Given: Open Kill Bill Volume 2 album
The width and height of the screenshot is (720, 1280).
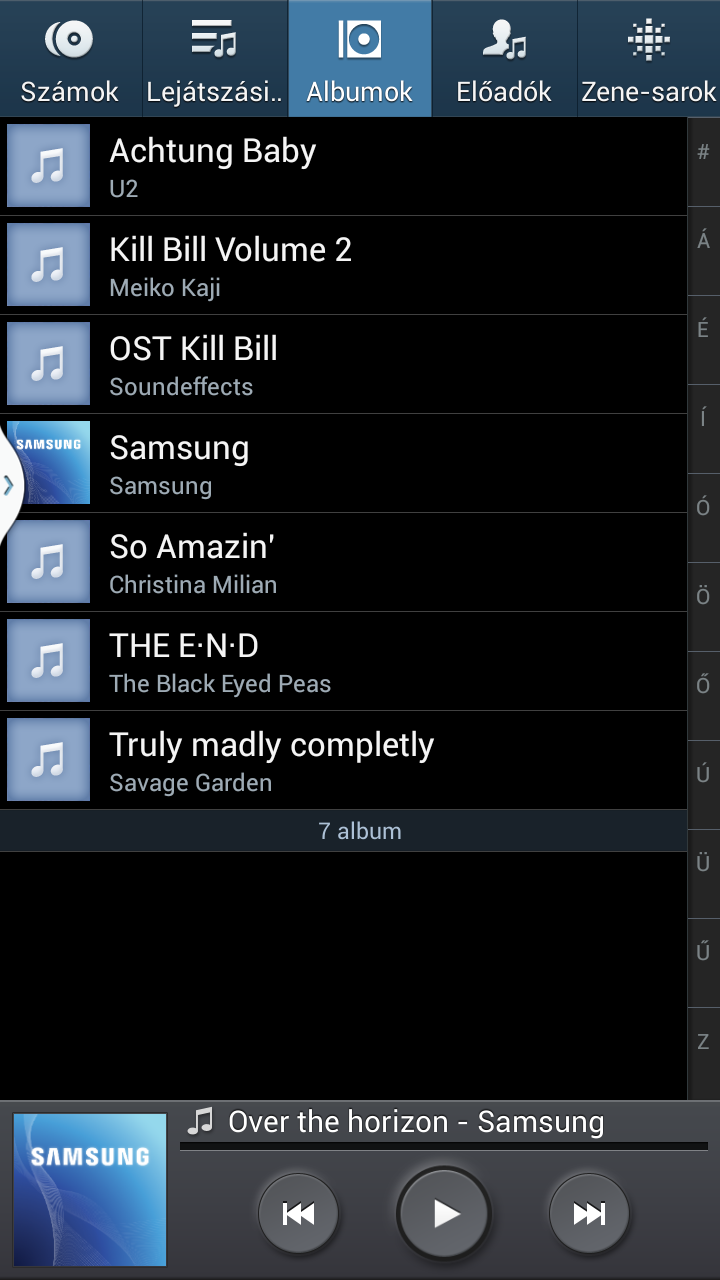Looking at the screenshot, I should click(x=340, y=265).
